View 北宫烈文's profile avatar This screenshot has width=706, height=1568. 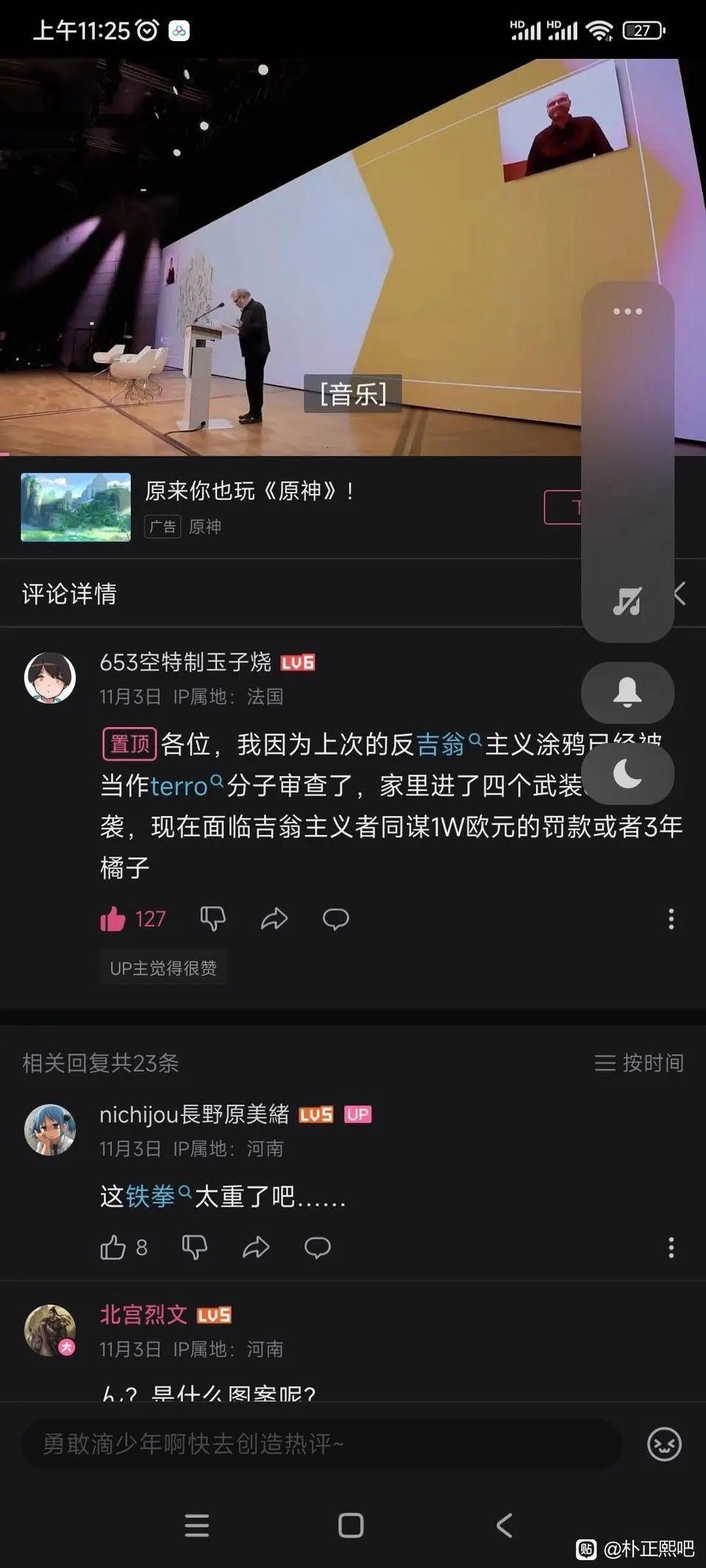50,1331
